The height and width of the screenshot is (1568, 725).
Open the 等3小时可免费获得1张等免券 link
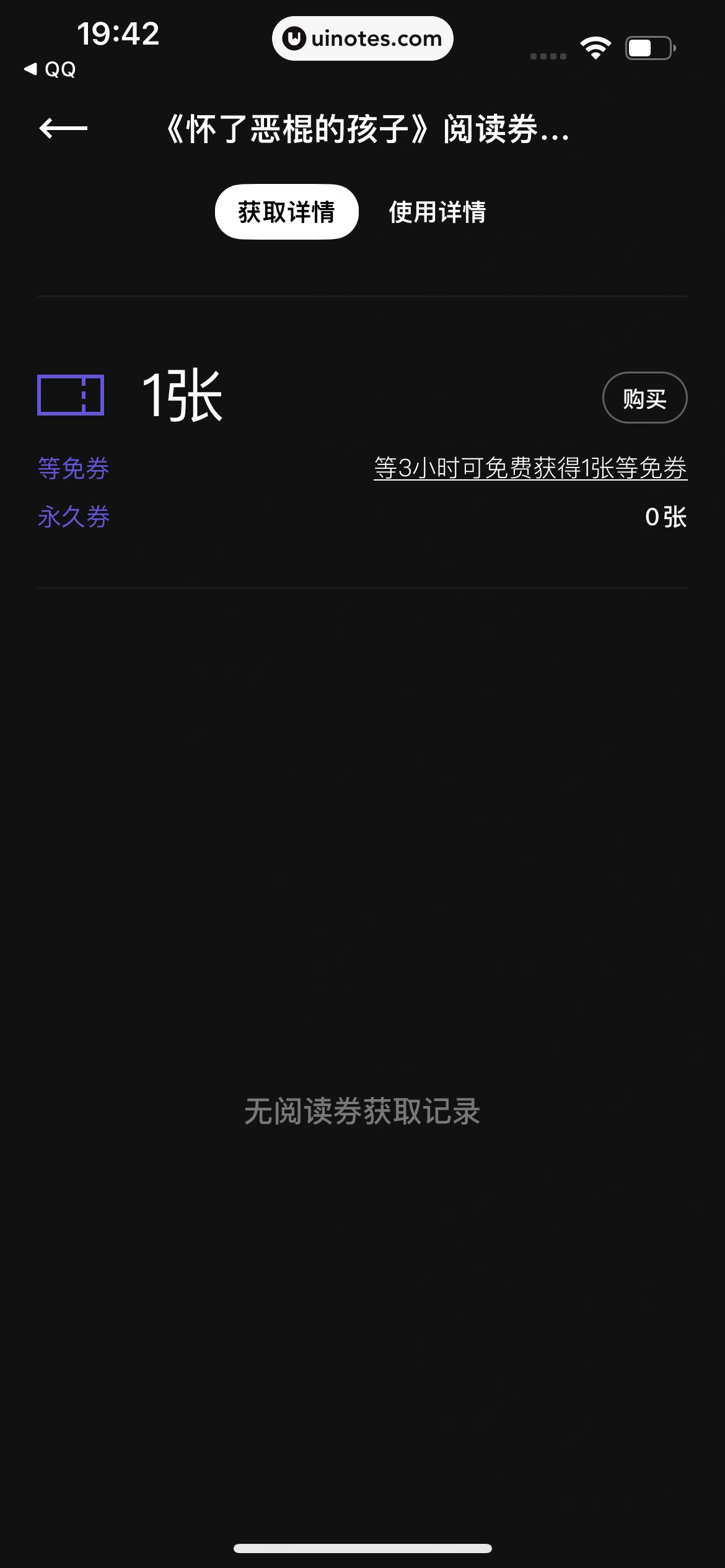[x=530, y=468]
